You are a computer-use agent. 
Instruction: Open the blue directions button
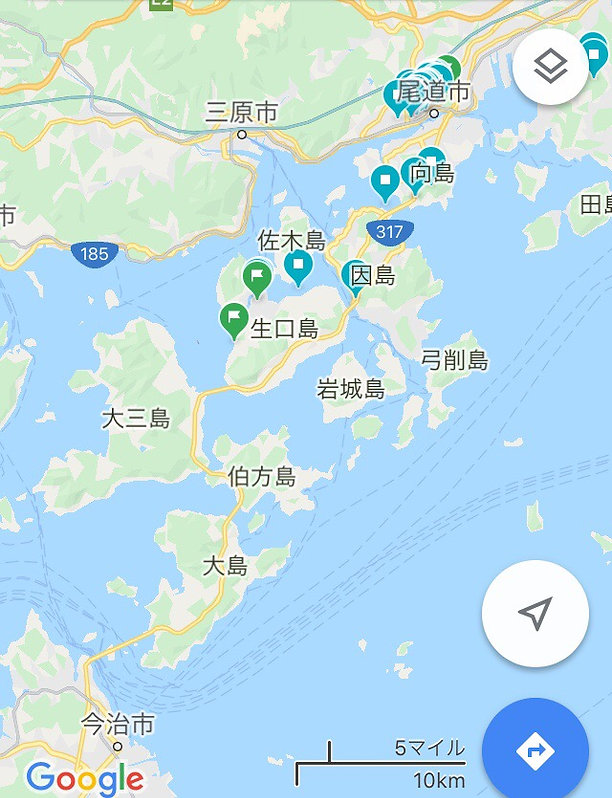pos(535,749)
